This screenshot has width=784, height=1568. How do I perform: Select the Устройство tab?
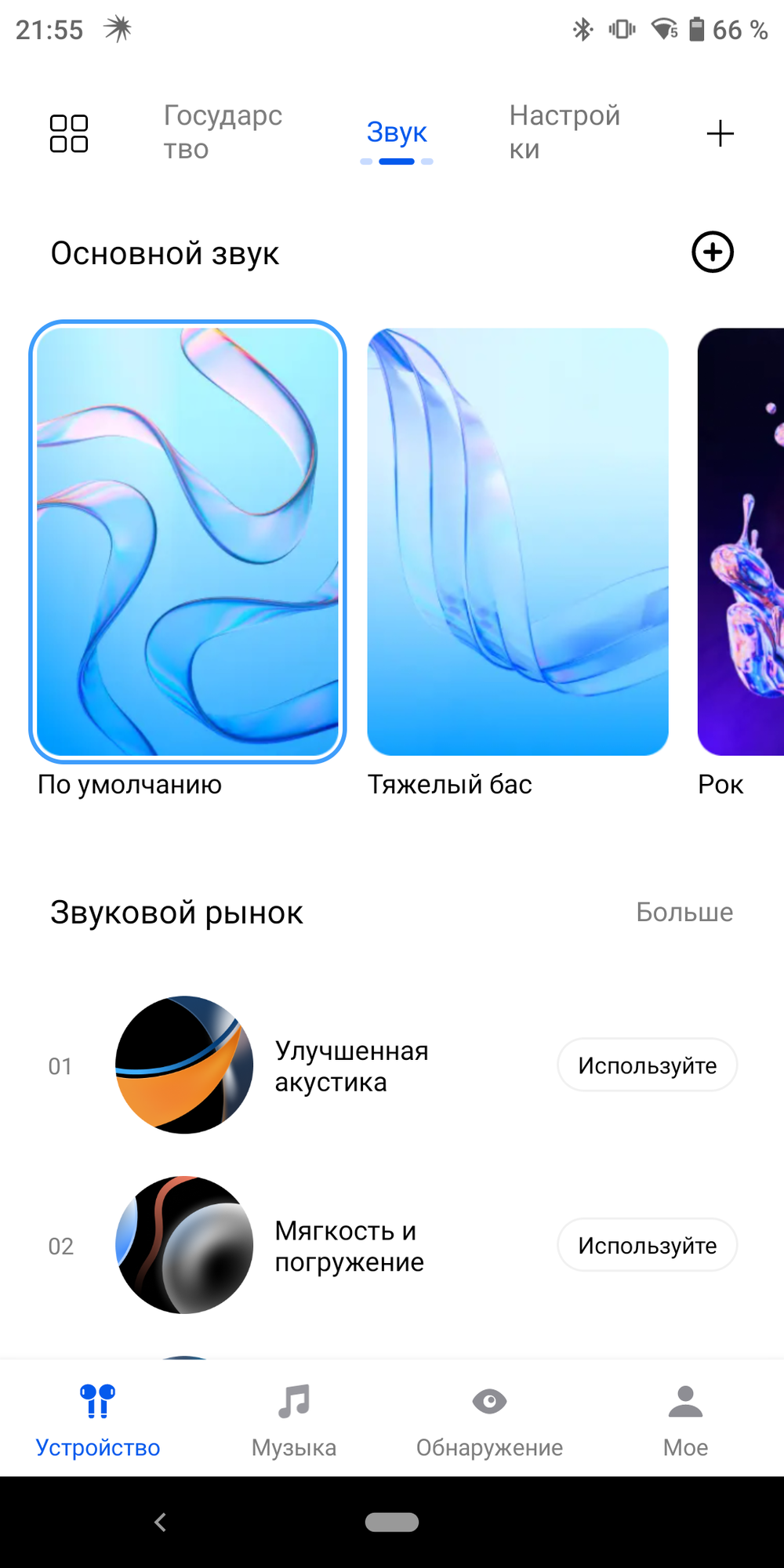98,1421
